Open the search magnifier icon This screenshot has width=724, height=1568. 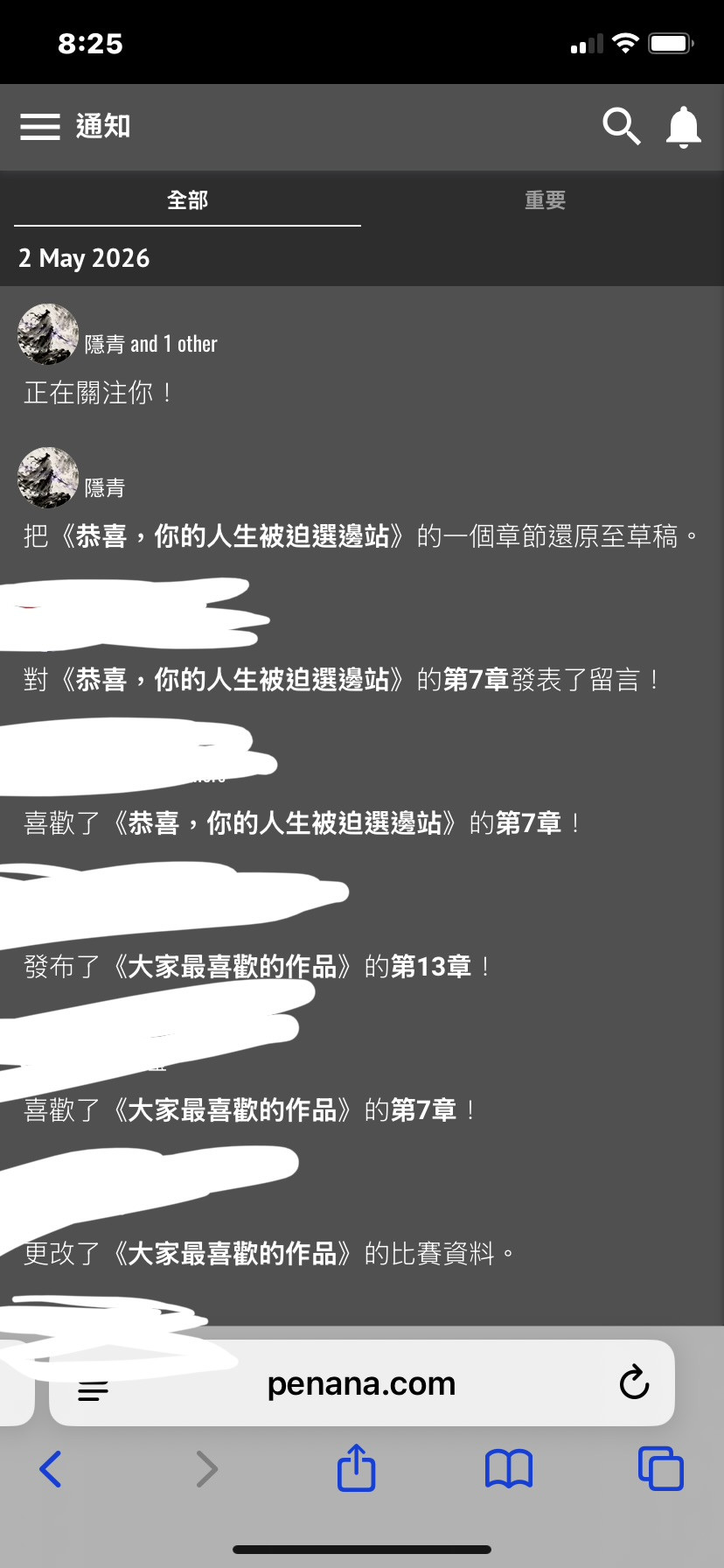pos(622,127)
